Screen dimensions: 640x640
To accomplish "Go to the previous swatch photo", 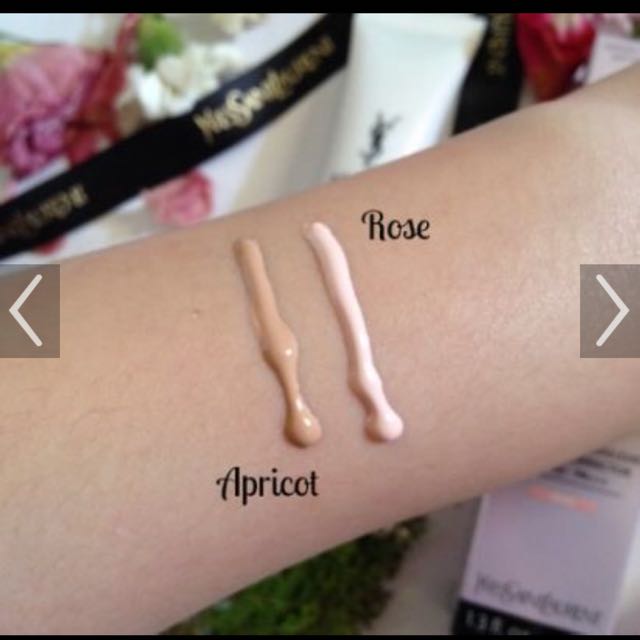I will pyautogui.click(x=28, y=311).
